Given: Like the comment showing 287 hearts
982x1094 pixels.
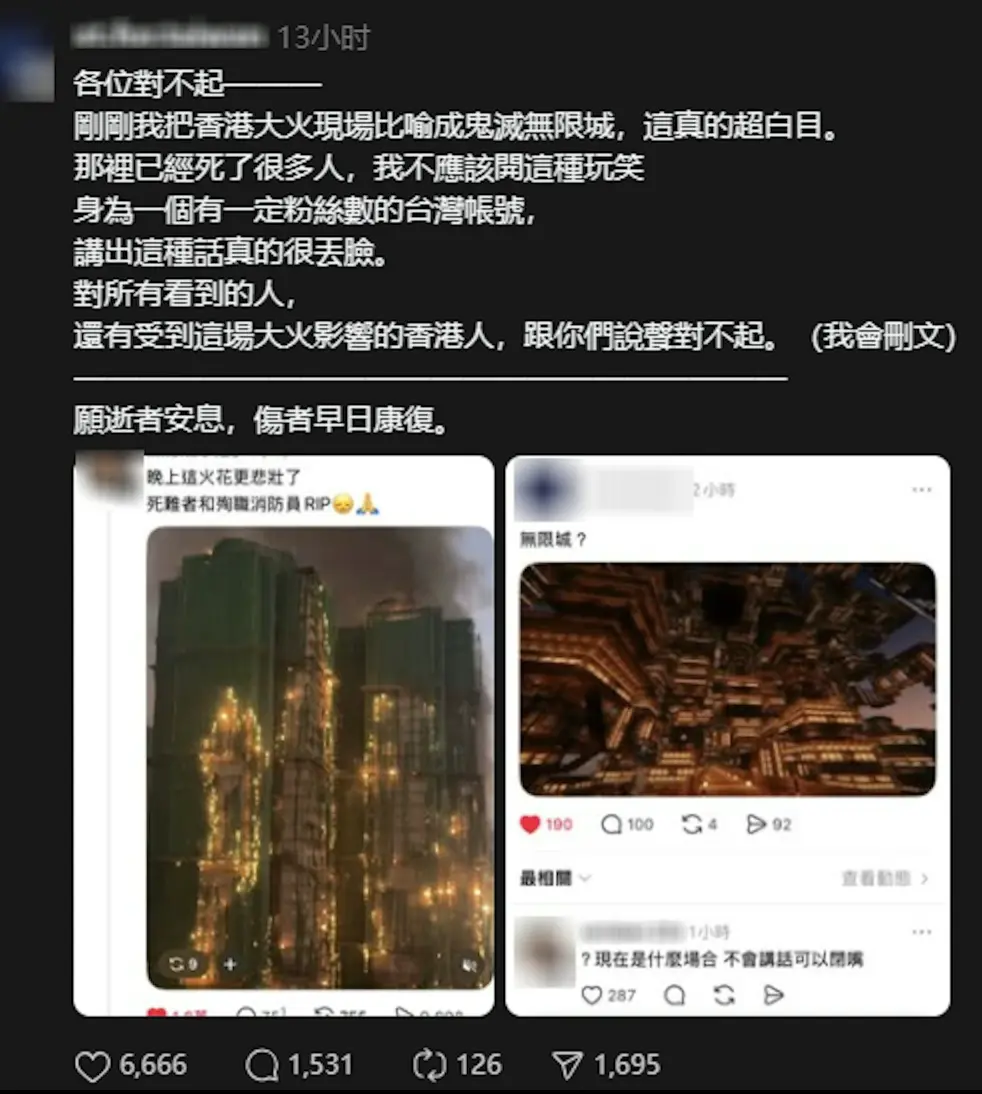Looking at the screenshot, I should point(594,995).
